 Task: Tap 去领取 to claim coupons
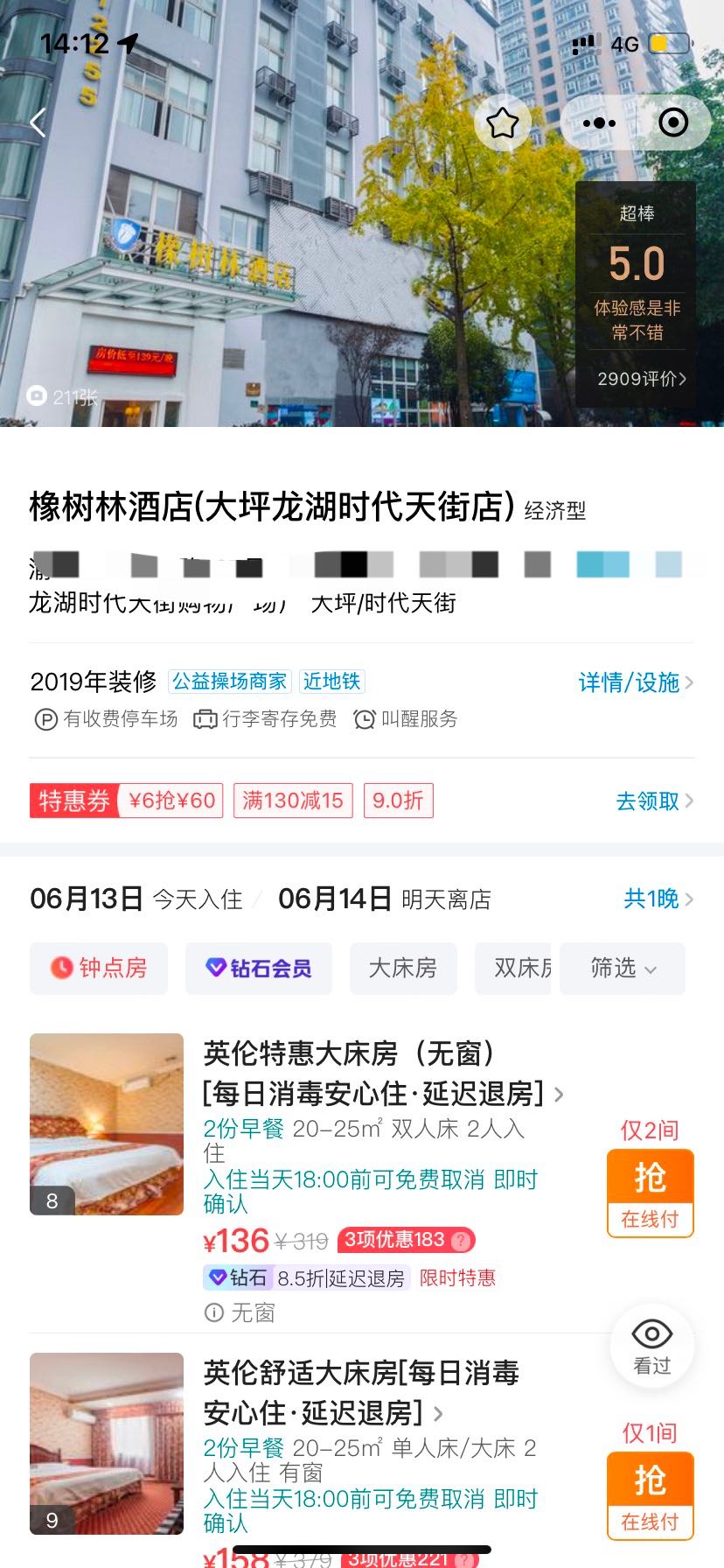click(654, 801)
